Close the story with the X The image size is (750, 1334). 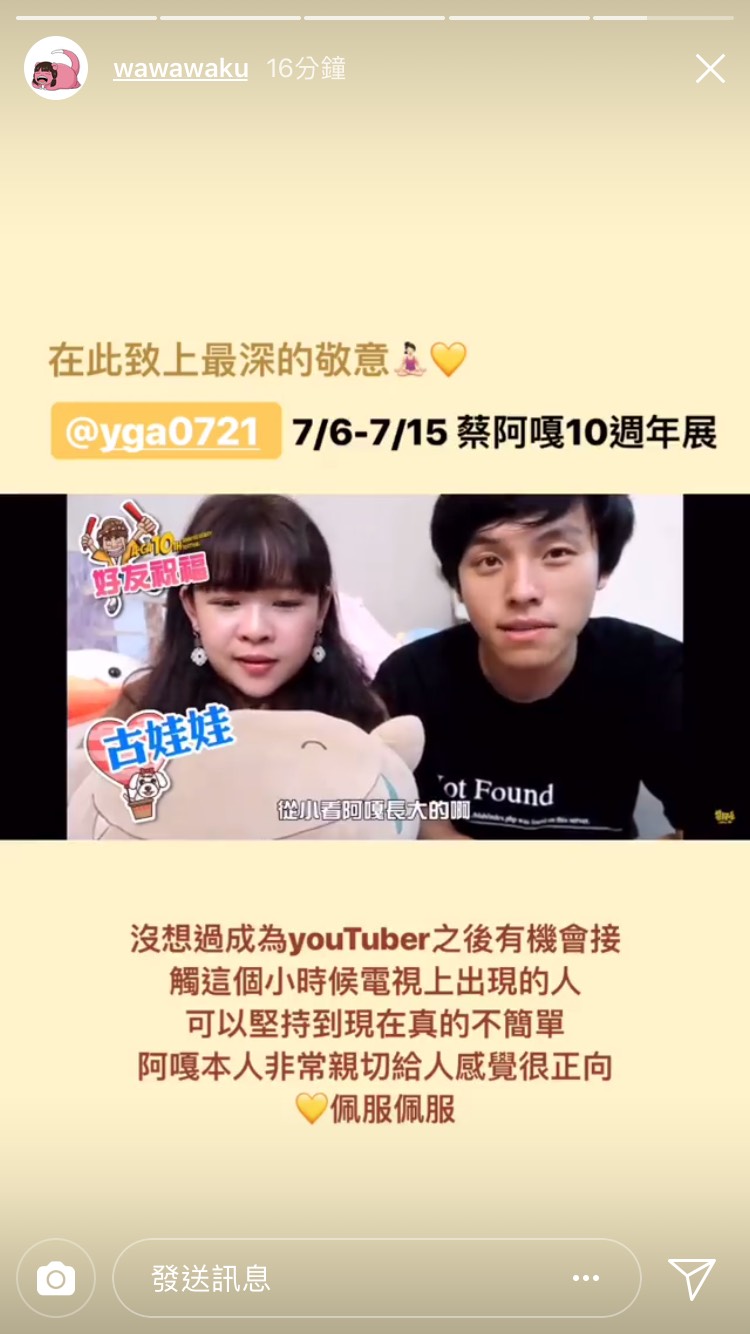click(x=710, y=69)
